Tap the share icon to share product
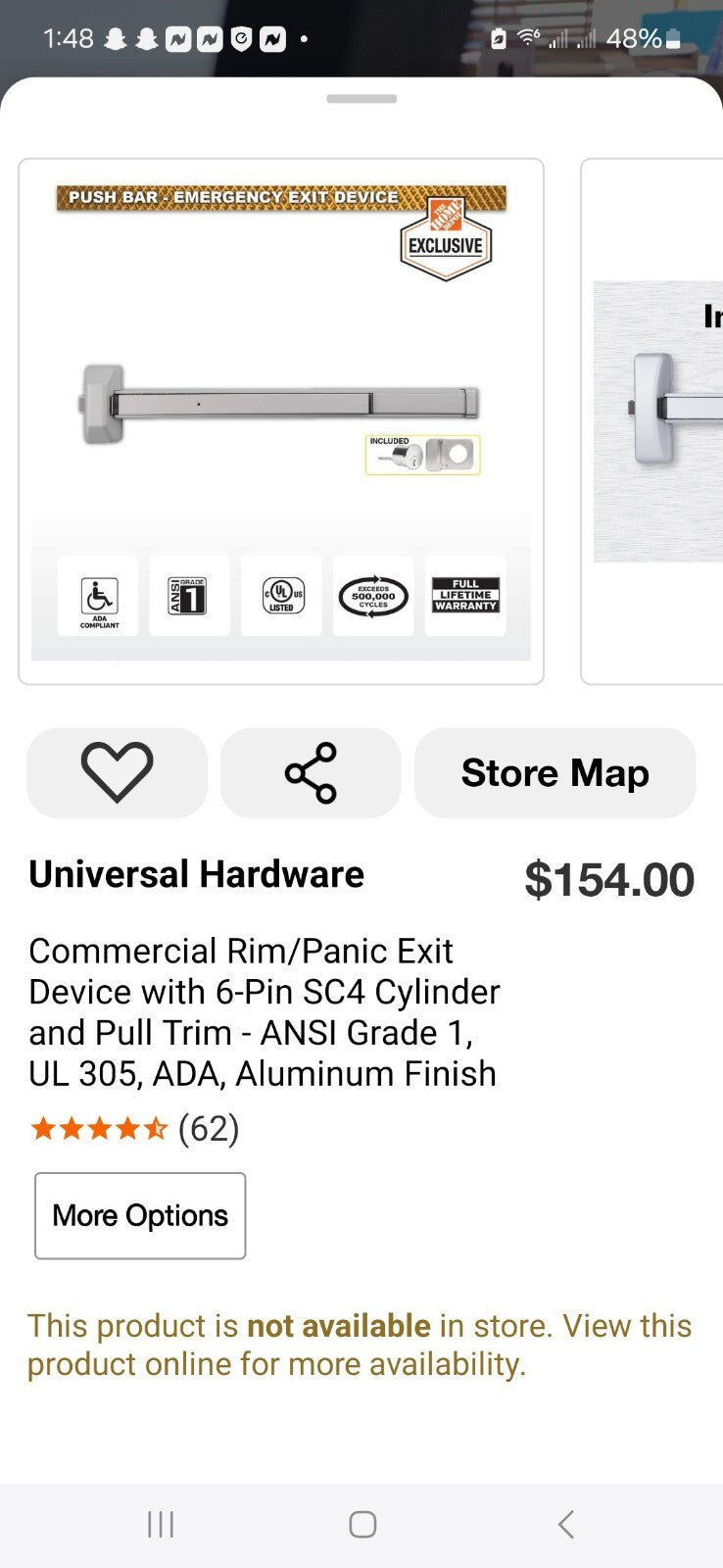 pos(311,772)
